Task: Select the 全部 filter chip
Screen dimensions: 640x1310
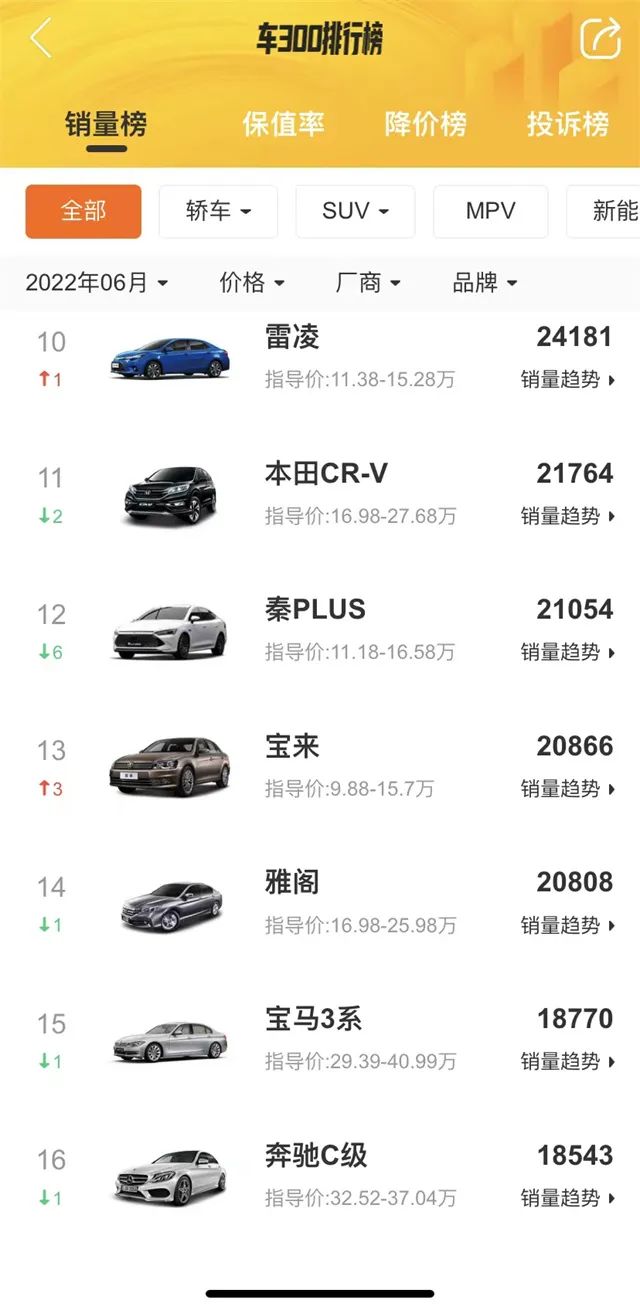Action: coord(83,211)
